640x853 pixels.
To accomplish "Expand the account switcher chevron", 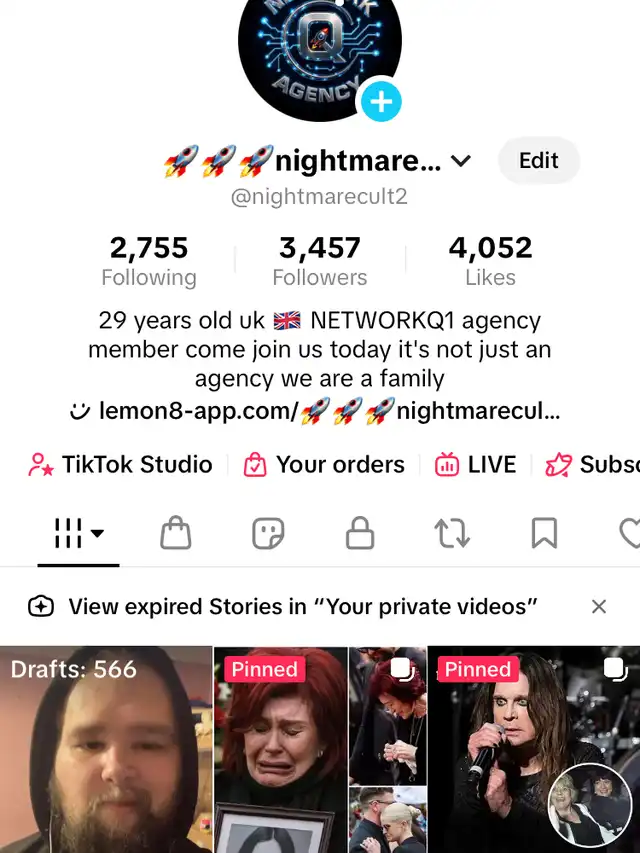I will tap(461, 161).
